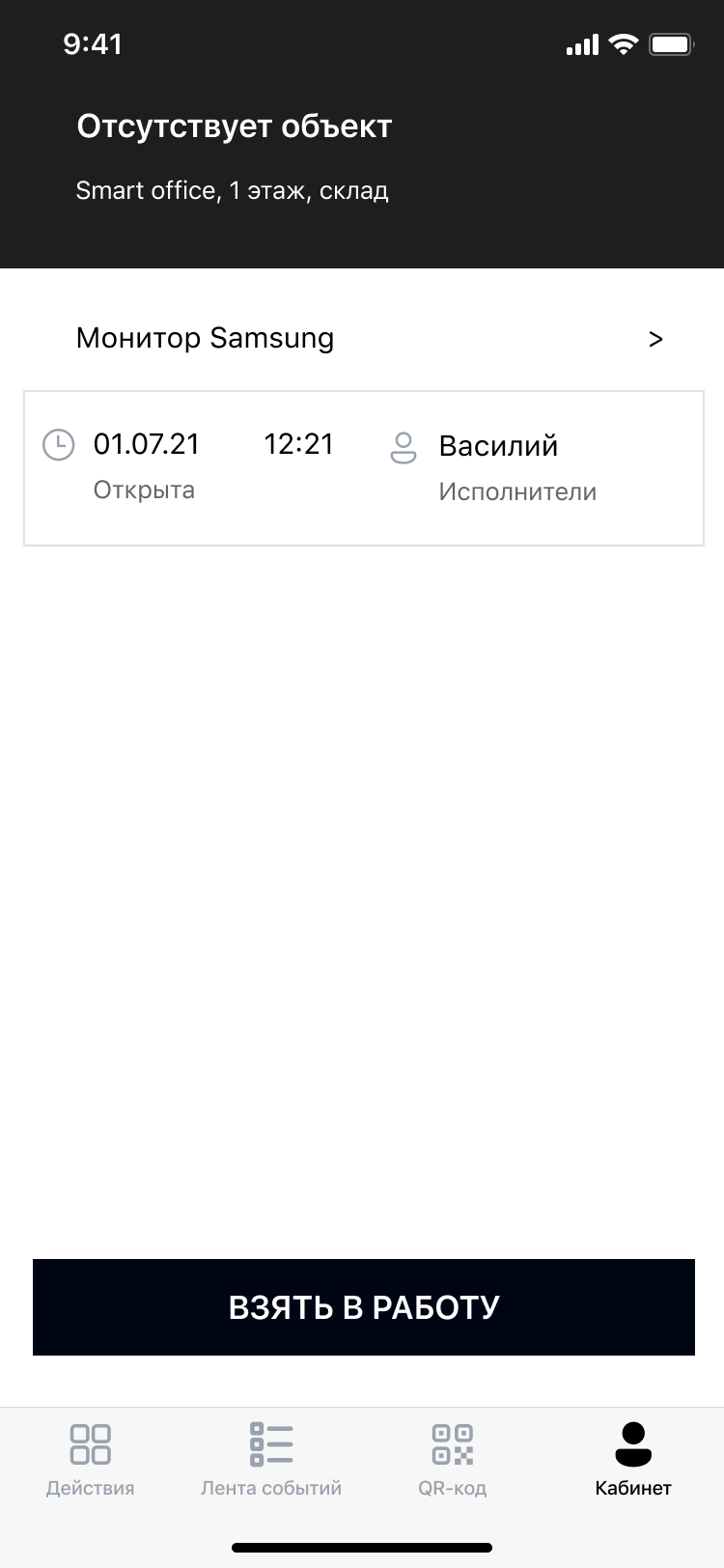Click the Открыта status label

pyautogui.click(x=144, y=490)
